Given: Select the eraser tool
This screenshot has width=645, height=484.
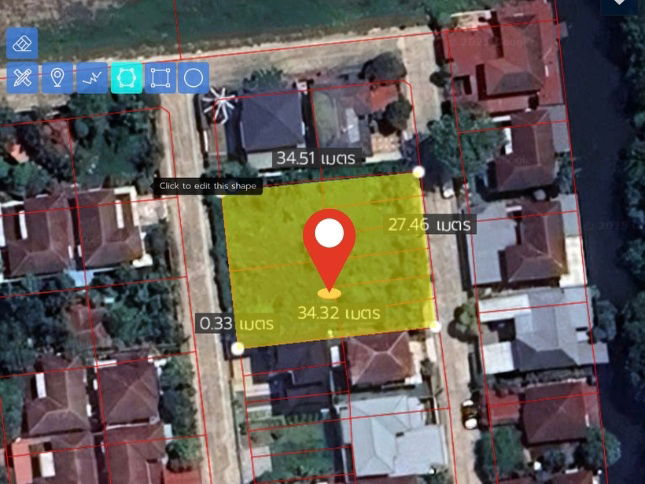Looking at the screenshot, I should (22, 43).
